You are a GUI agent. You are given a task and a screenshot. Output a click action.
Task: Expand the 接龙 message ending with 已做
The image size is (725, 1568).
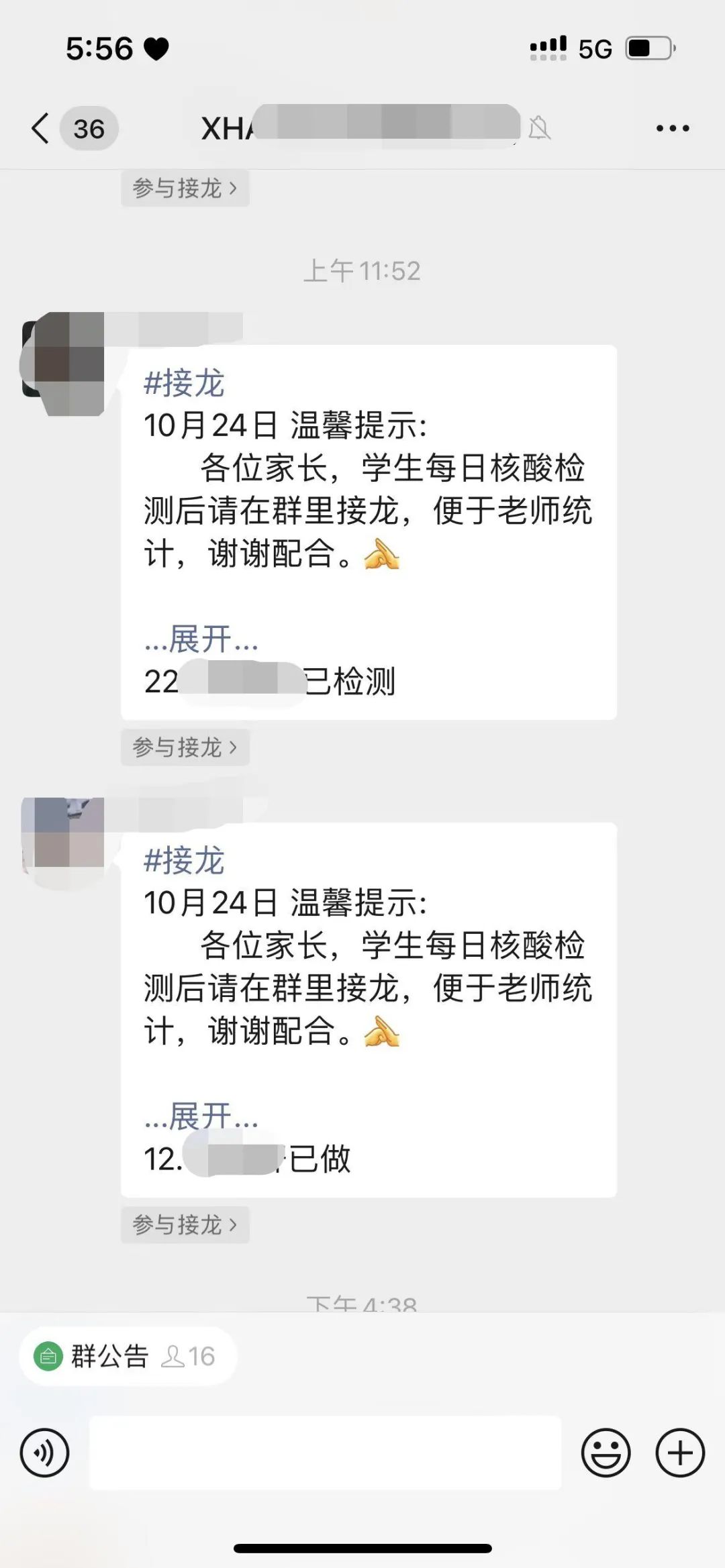pyautogui.click(x=201, y=1117)
